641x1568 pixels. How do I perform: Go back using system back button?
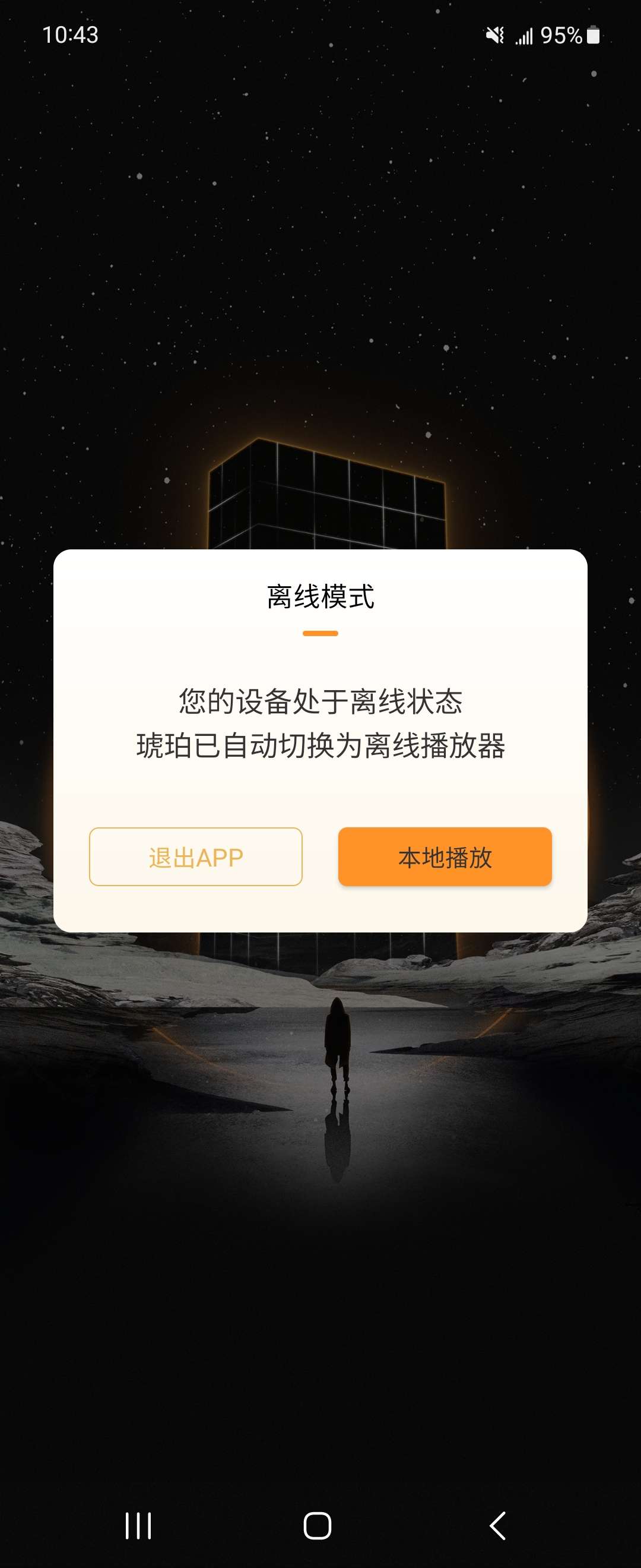pos(498,1525)
